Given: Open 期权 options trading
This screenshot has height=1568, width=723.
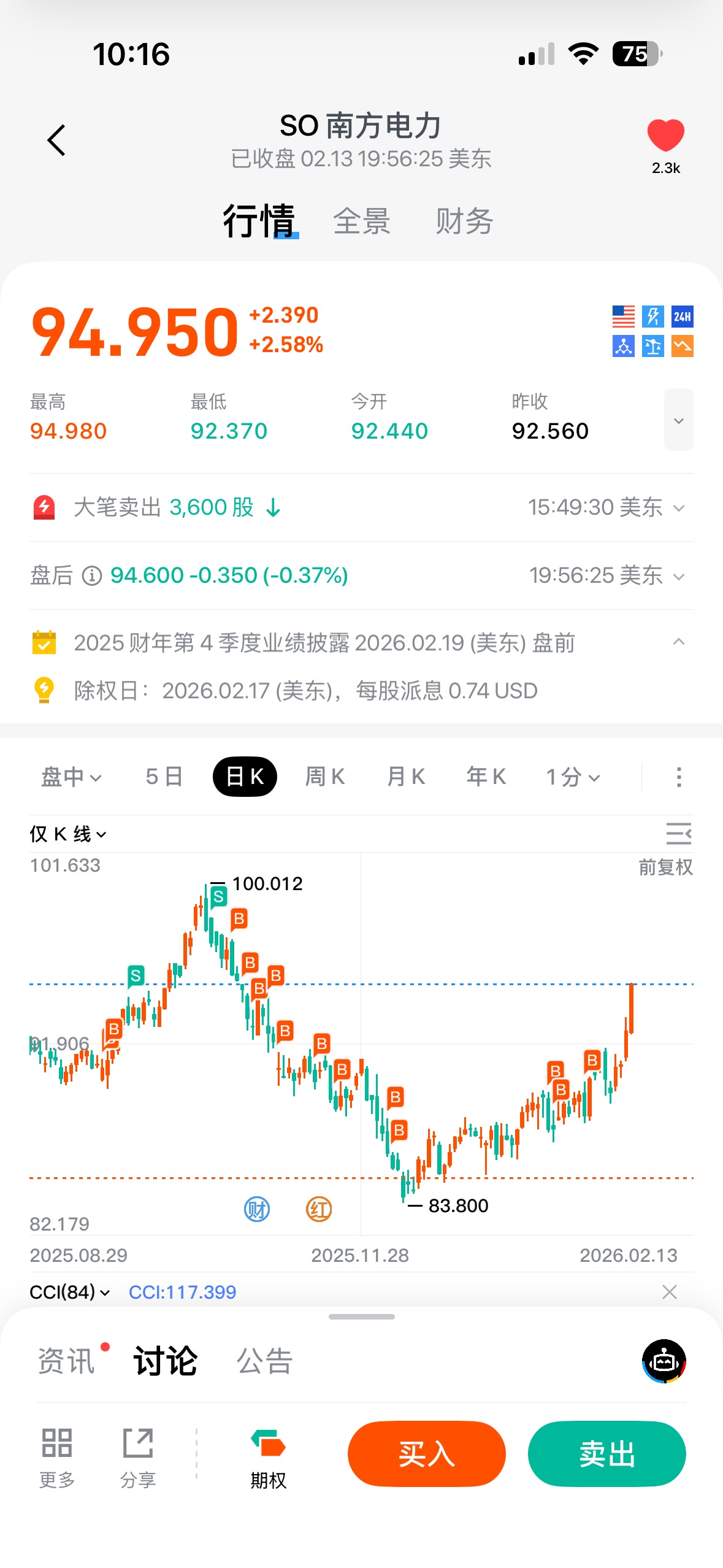Looking at the screenshot, I should (268, 1459).
